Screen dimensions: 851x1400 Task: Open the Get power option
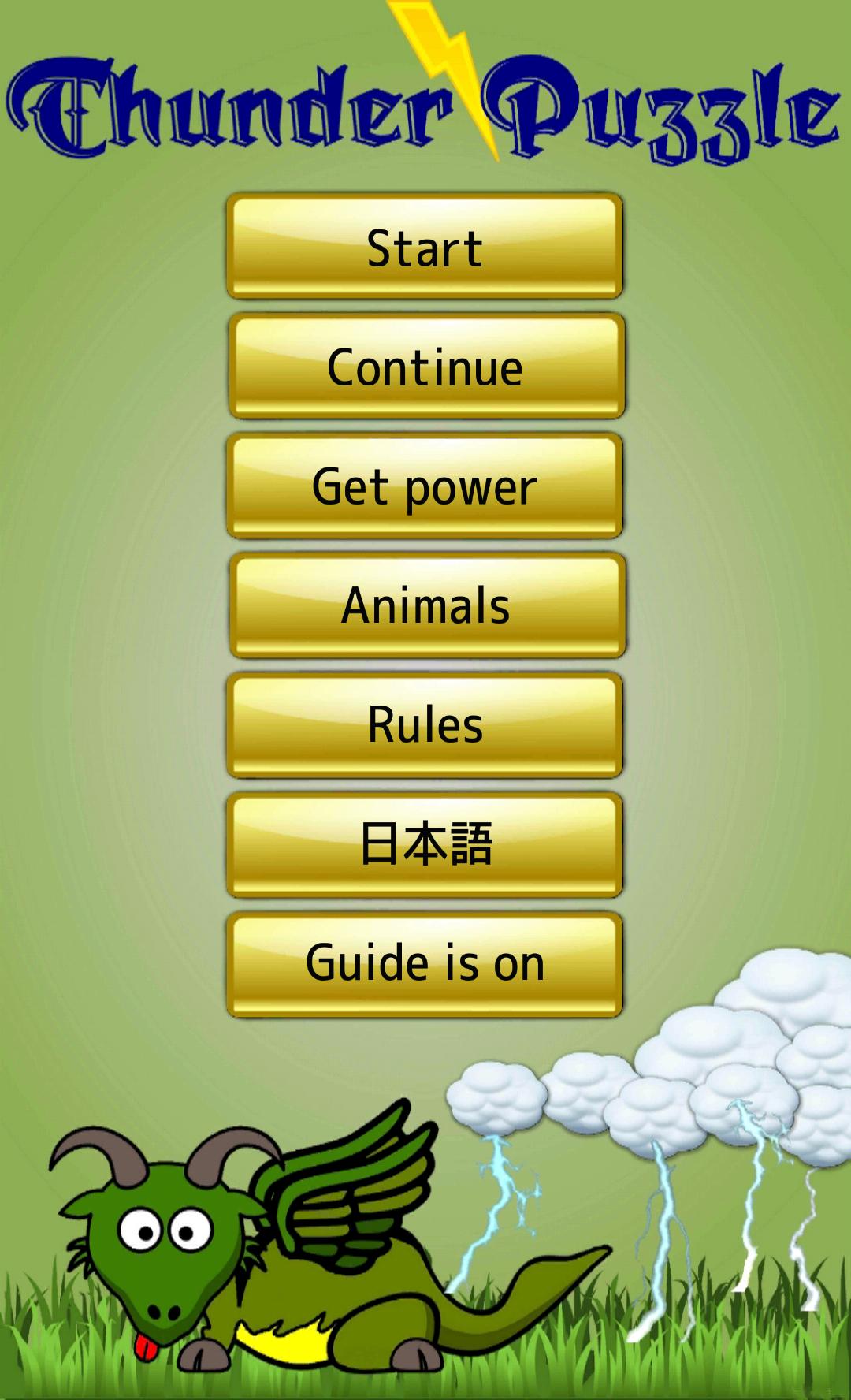(425, 486)
